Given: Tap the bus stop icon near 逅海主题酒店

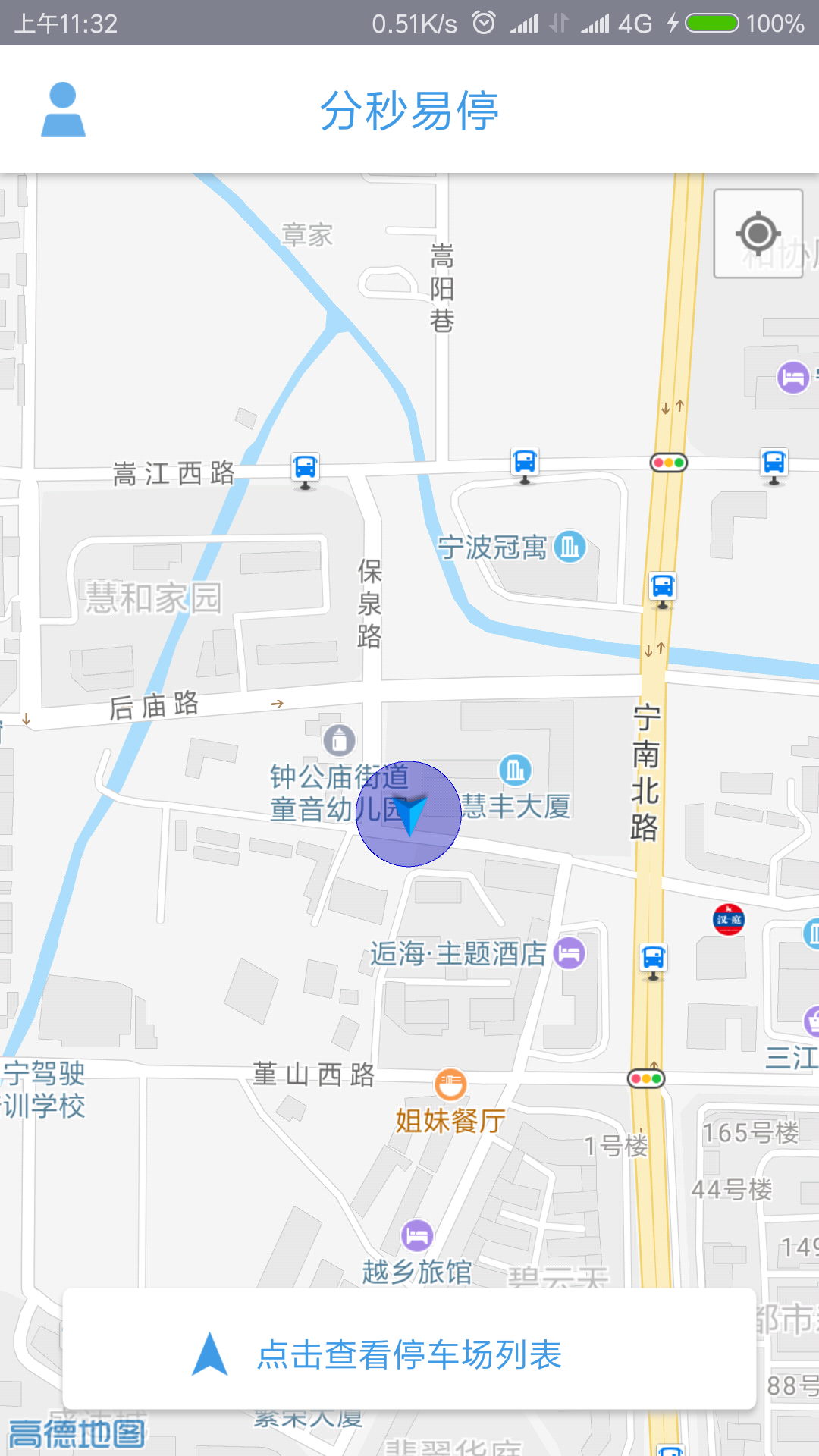Looking at the screenshot, I should coord(652,957).
